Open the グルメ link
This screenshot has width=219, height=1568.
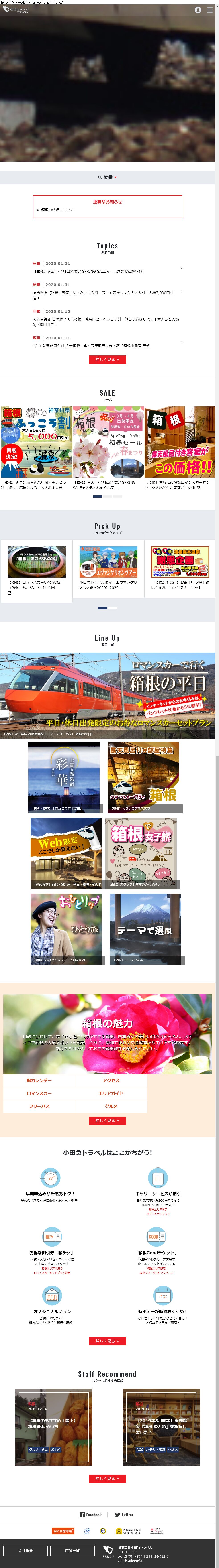tap(111, 1106)
